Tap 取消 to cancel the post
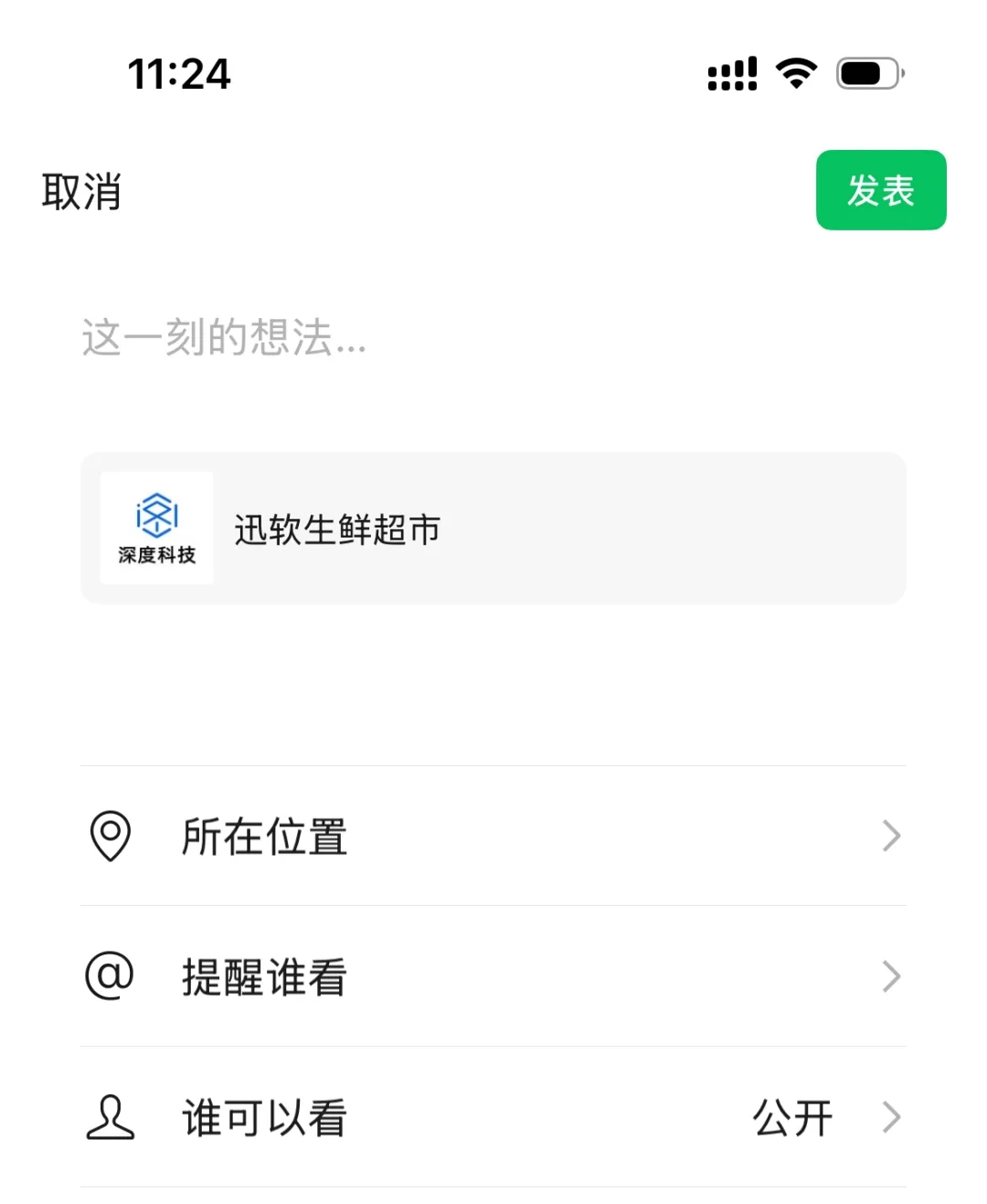This screenshot has height=1204, width=987. (x=81, y=192)
